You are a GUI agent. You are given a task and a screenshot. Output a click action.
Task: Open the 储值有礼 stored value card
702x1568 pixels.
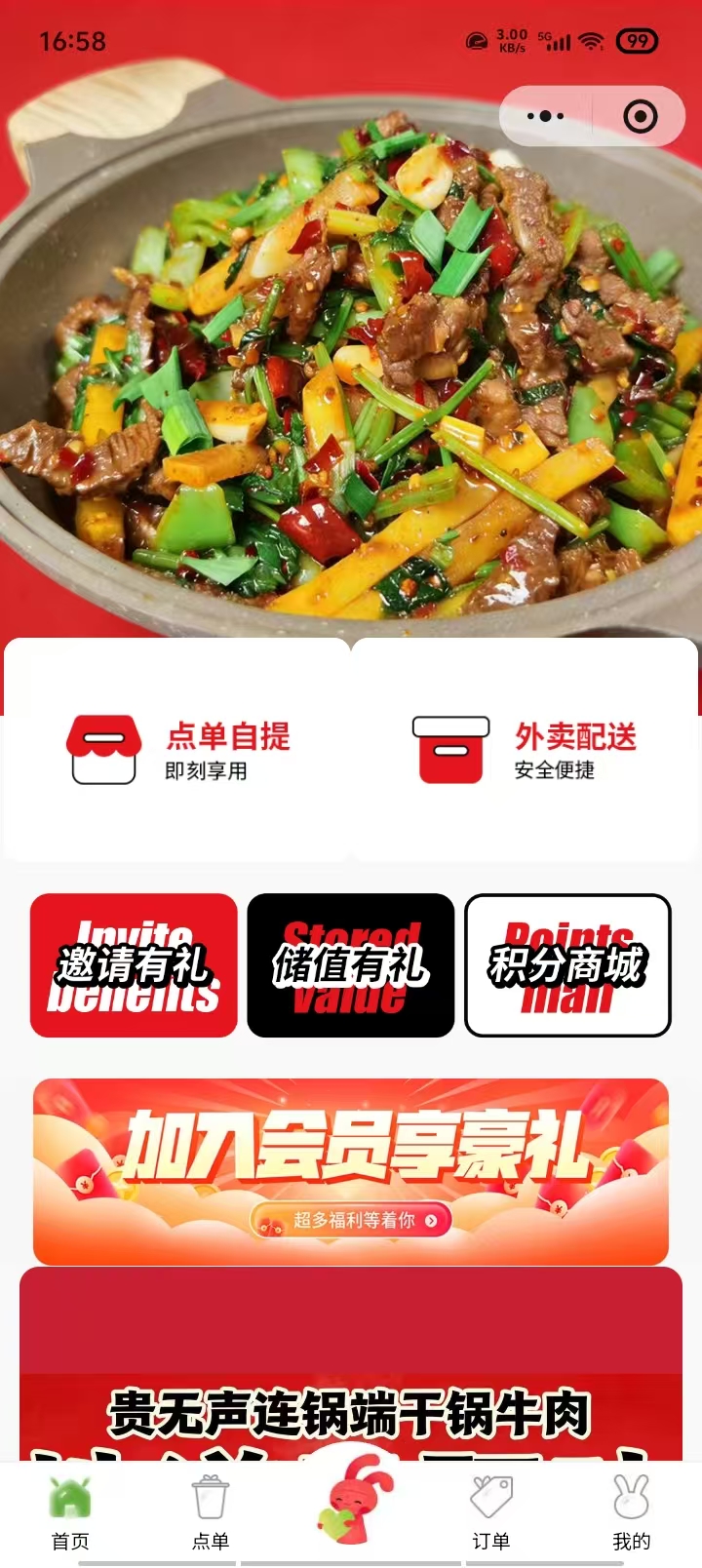pos(350,965)
